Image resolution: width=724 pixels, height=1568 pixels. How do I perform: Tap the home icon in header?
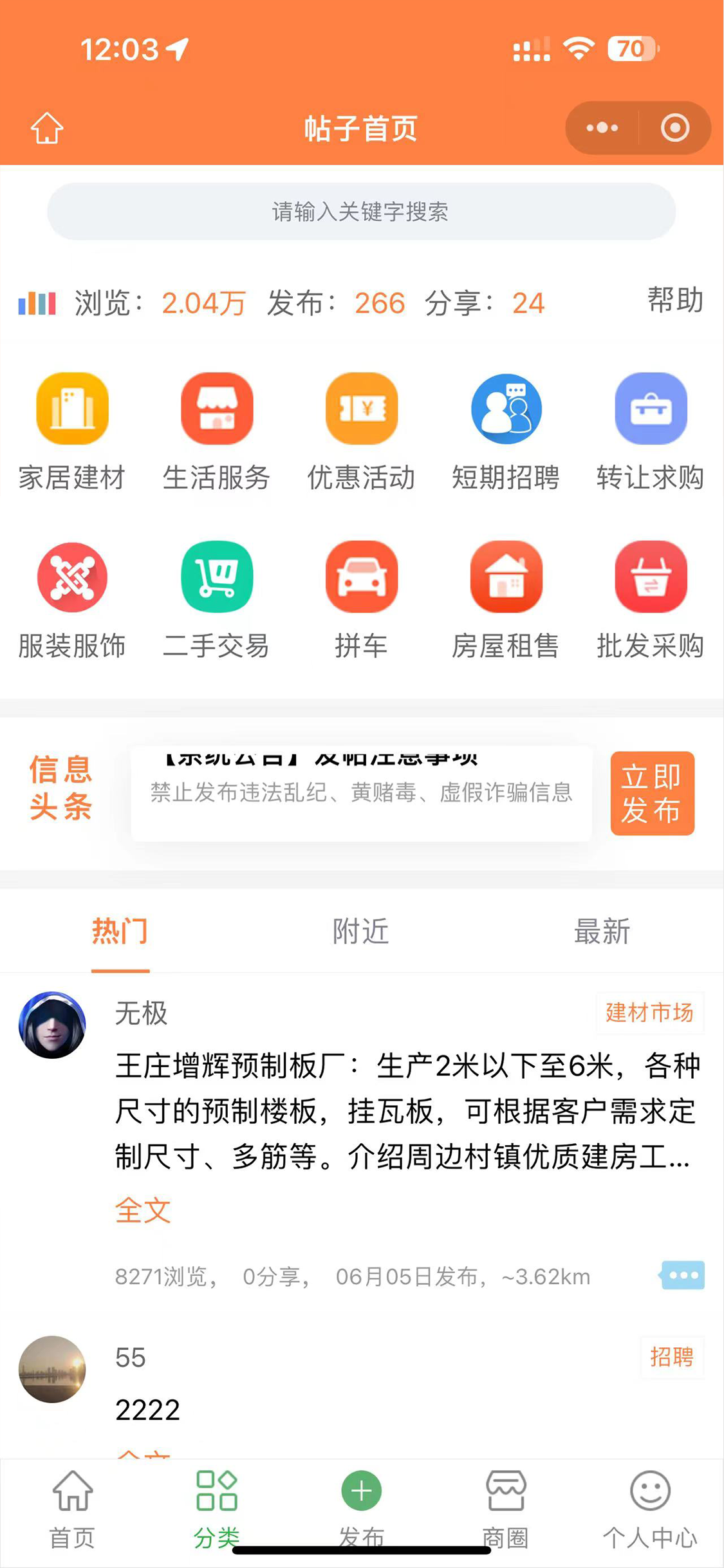click(47, 128)
